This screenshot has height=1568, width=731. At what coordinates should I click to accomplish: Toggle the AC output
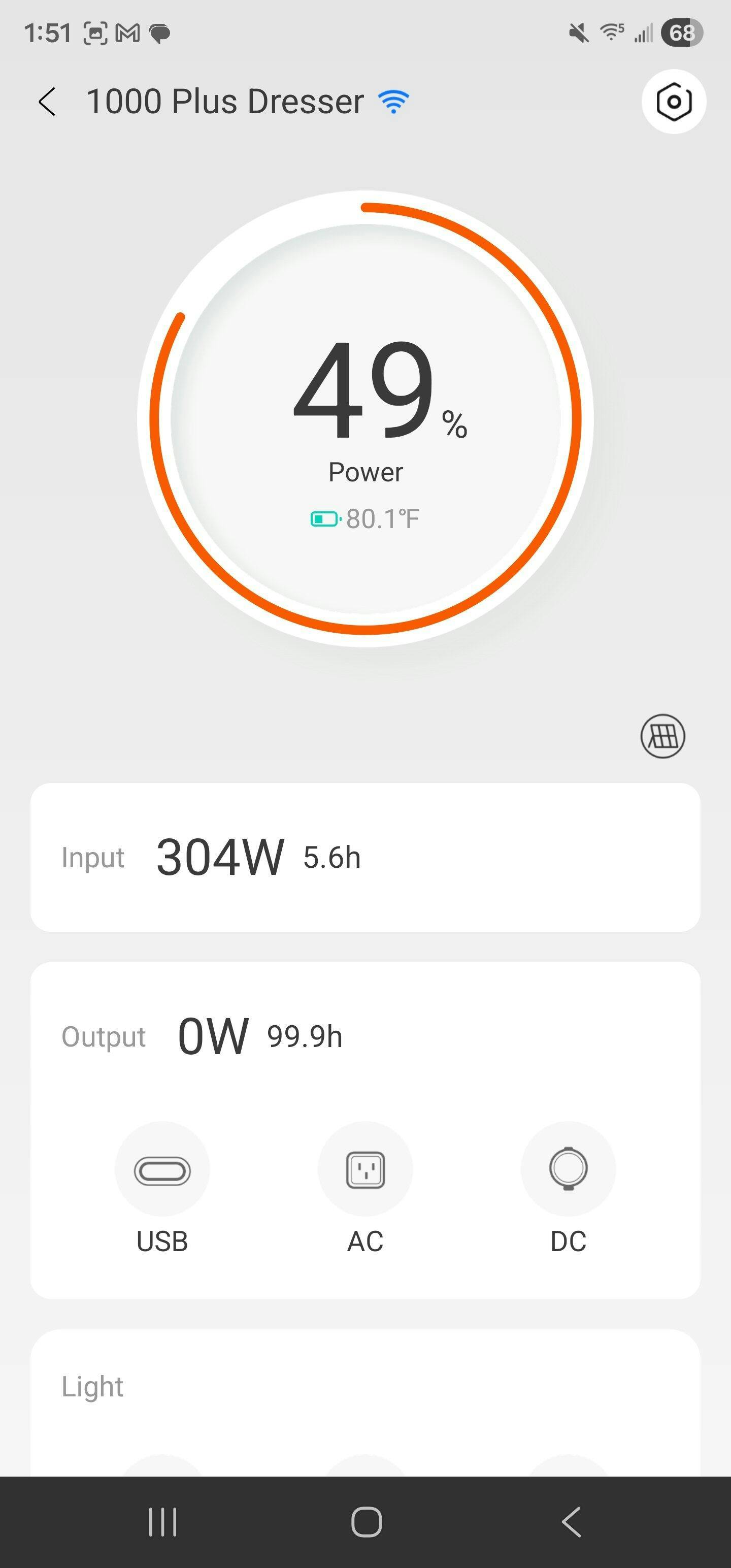[x=365, y=1169]
